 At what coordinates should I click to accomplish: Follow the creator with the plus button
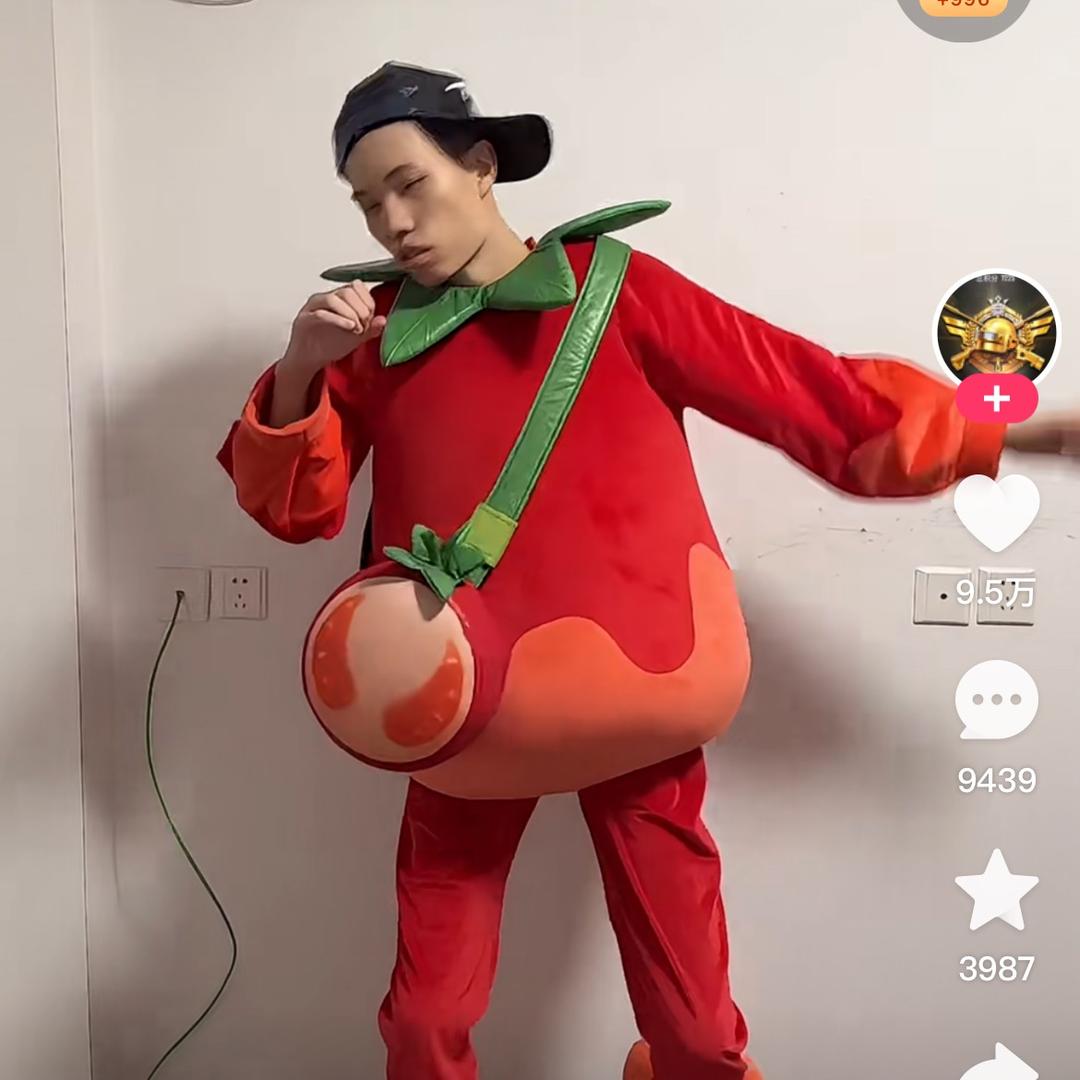996,400
